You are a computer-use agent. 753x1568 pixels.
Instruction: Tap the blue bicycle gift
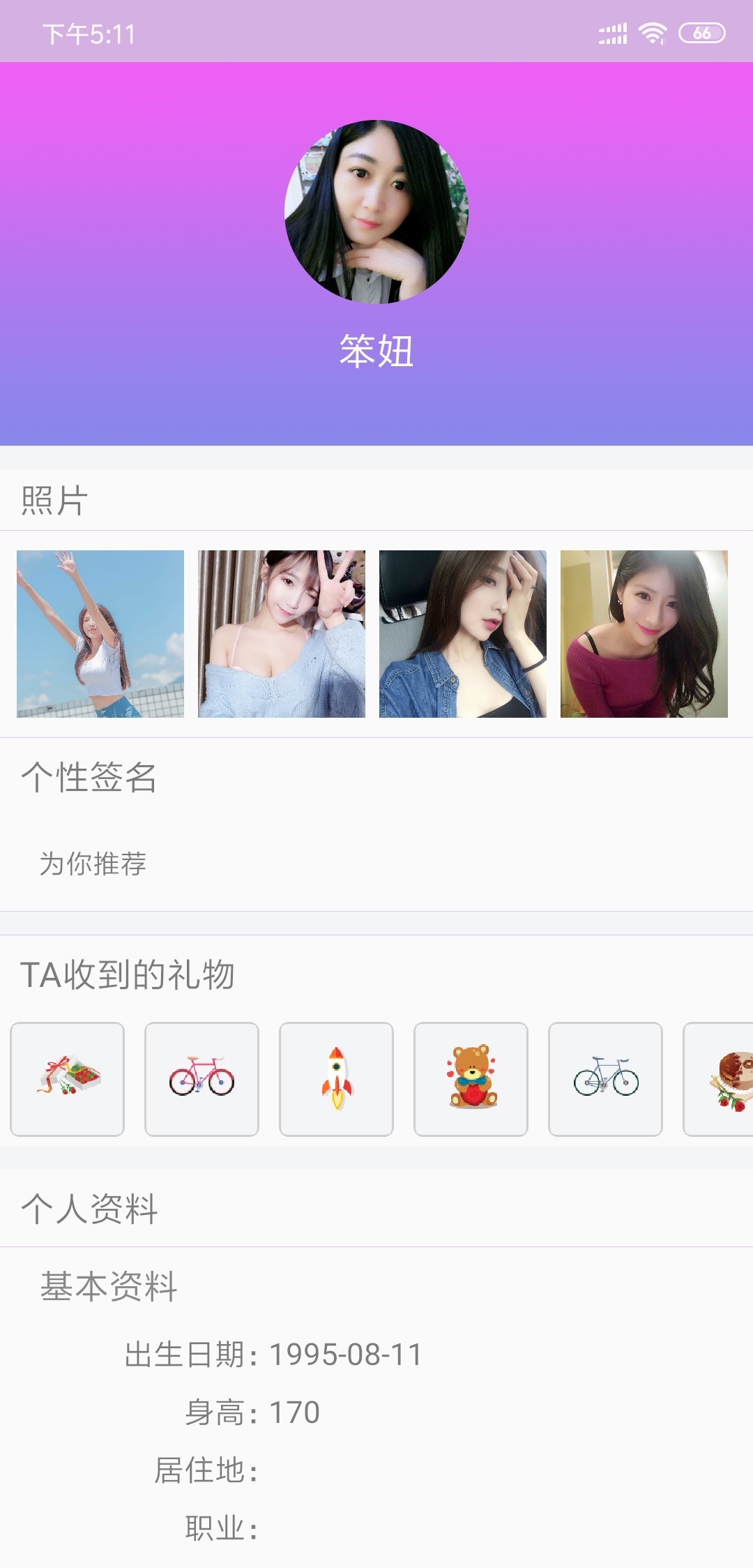point(605,1079)
